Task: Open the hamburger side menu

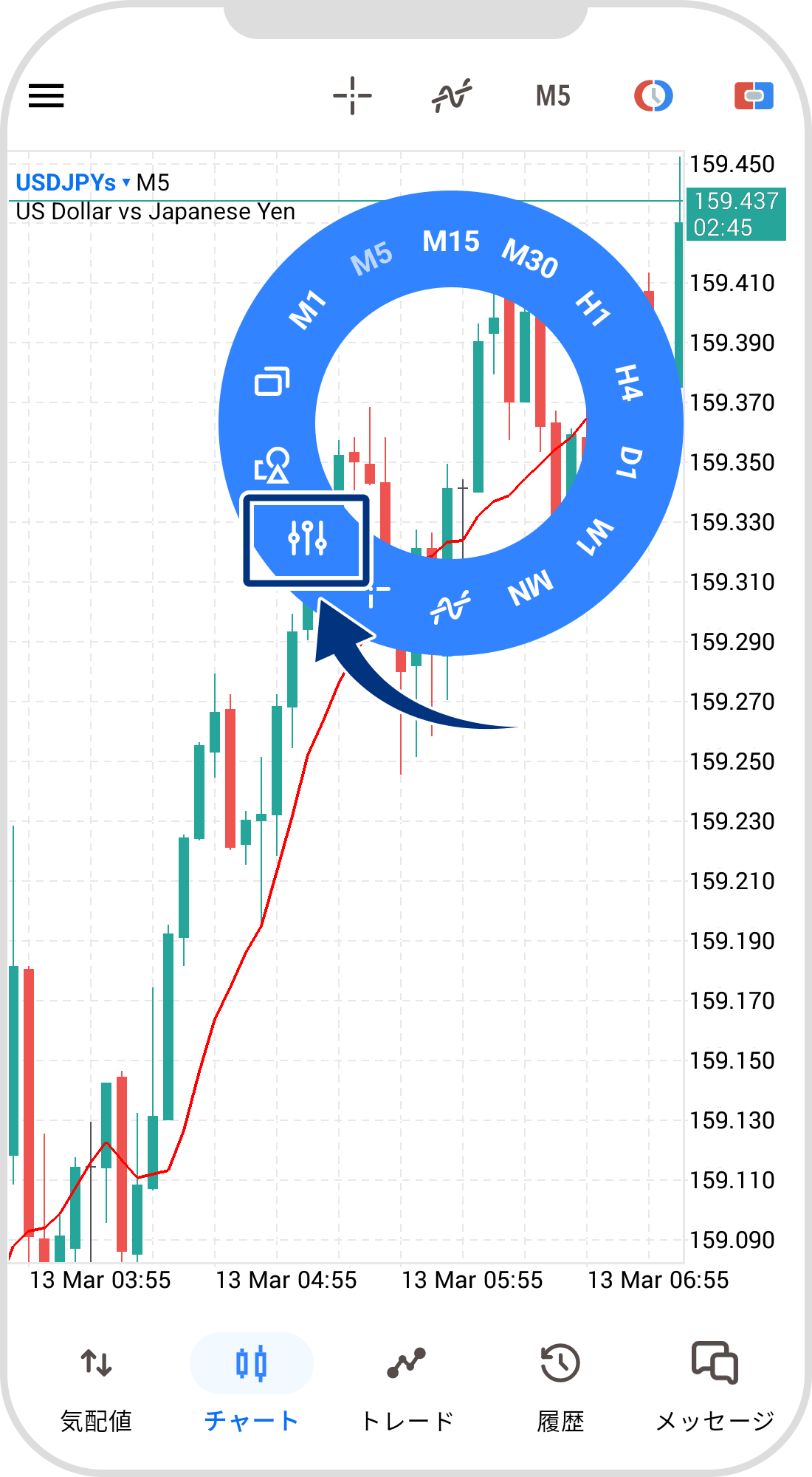Action: click(47, 96)
